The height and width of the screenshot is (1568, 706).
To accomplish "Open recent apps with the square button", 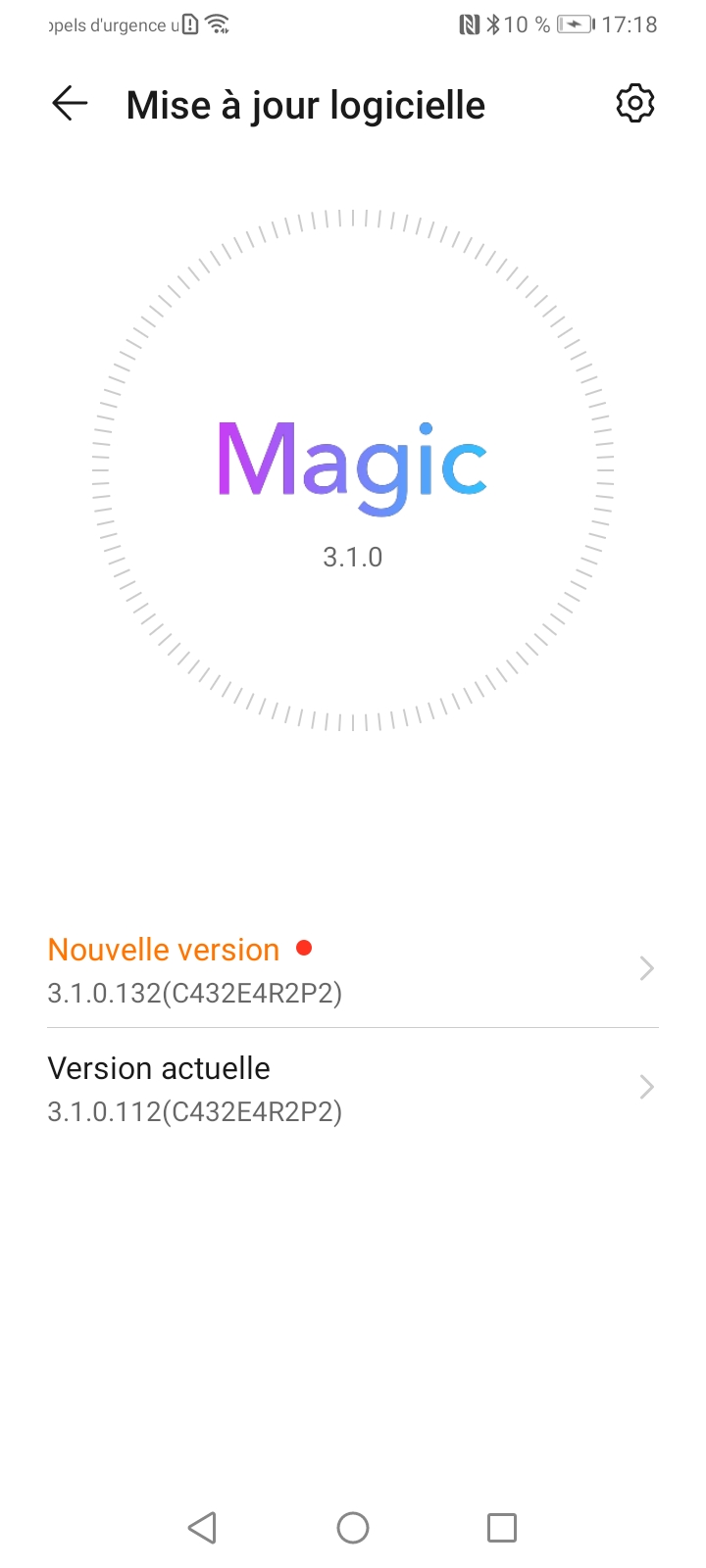I will [502, 1527].
